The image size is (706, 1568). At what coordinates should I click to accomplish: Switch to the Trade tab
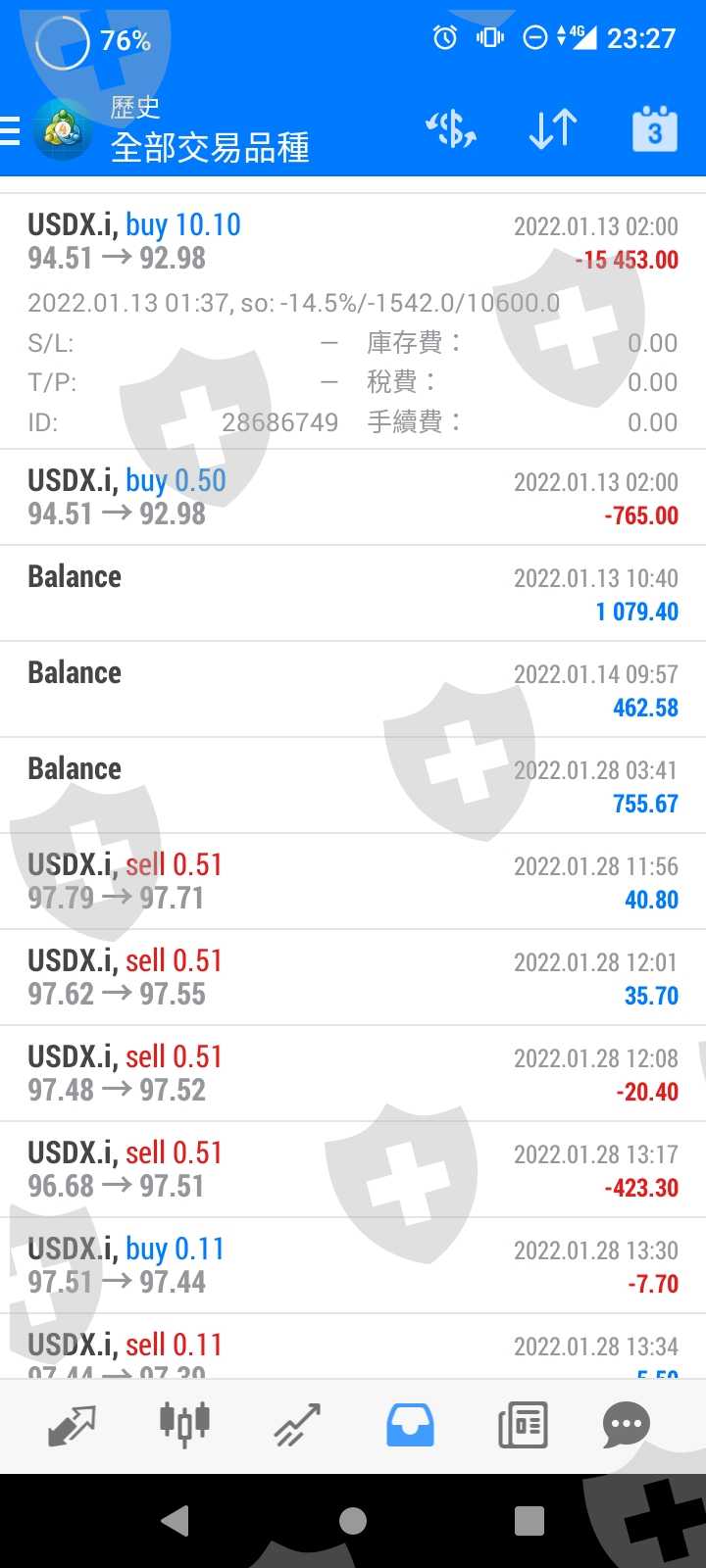pyautogui.click(x=297, y=1425)
